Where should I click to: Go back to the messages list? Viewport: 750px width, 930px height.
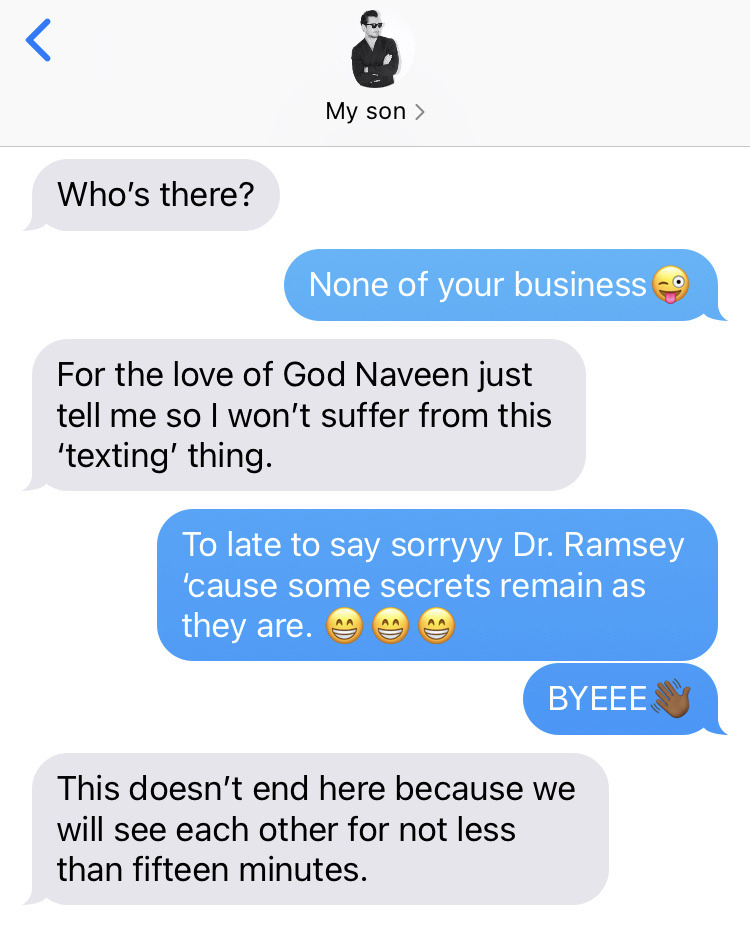click(38, 40)
